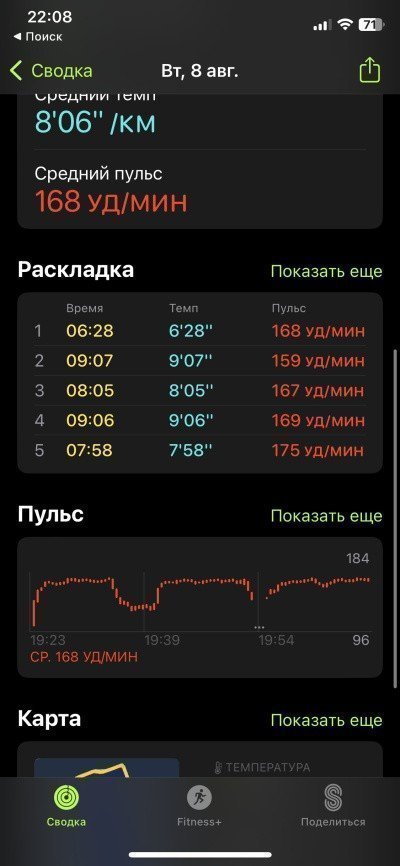Open the route map preview
400x866 pixels.
pyautogui.click(x=107, y=768)
